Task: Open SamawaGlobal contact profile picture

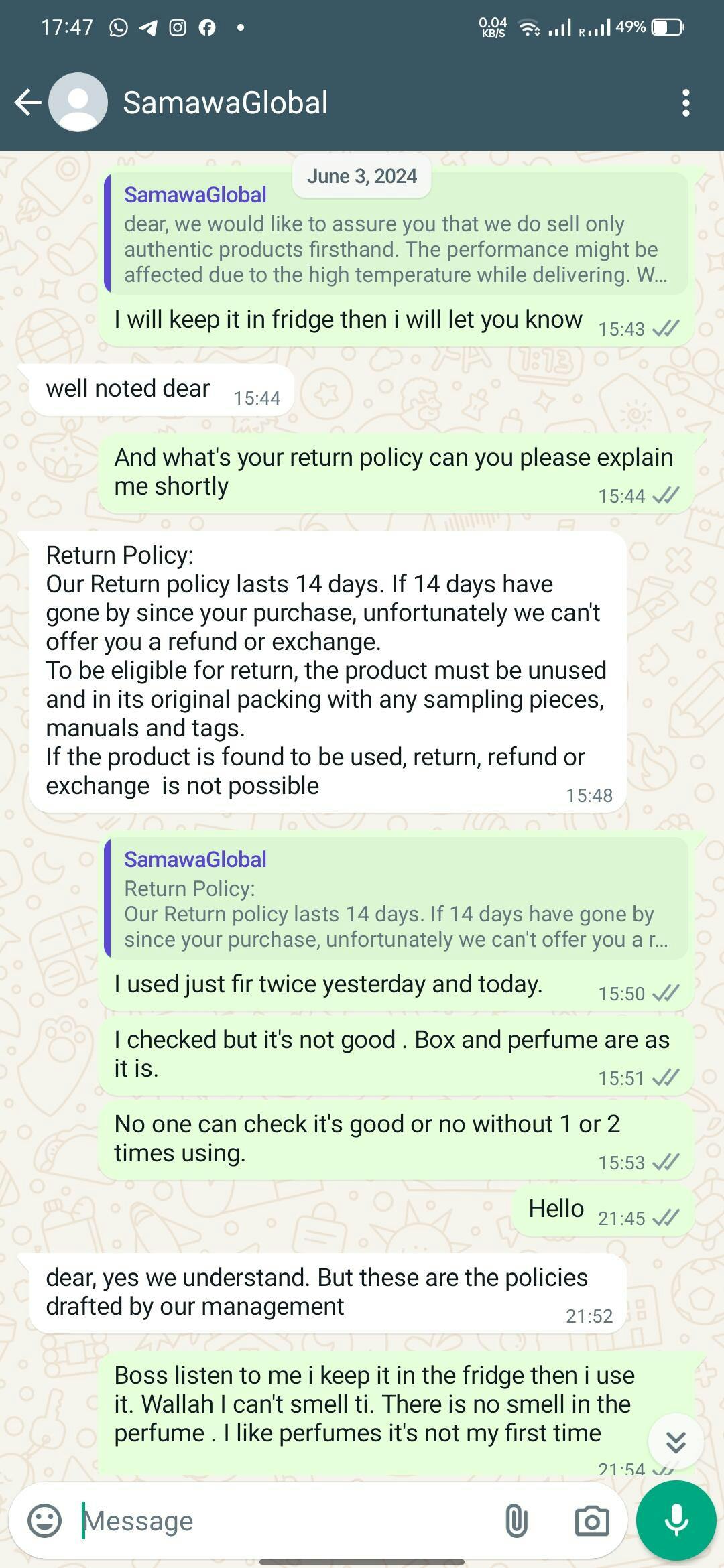Action: 78,103
